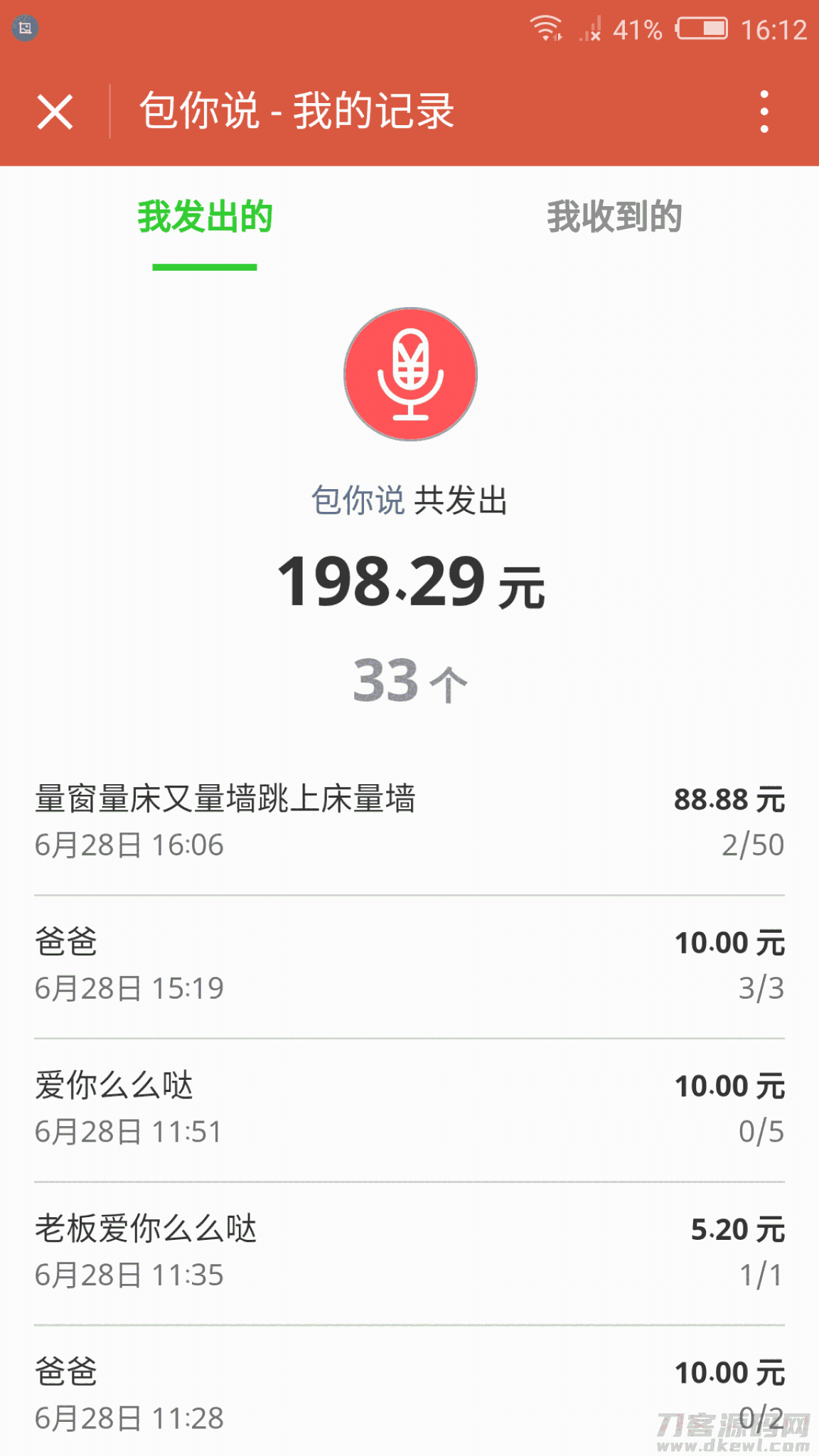
Task: Tap the total amount 198.29元
Action: [x=409, y=583]
